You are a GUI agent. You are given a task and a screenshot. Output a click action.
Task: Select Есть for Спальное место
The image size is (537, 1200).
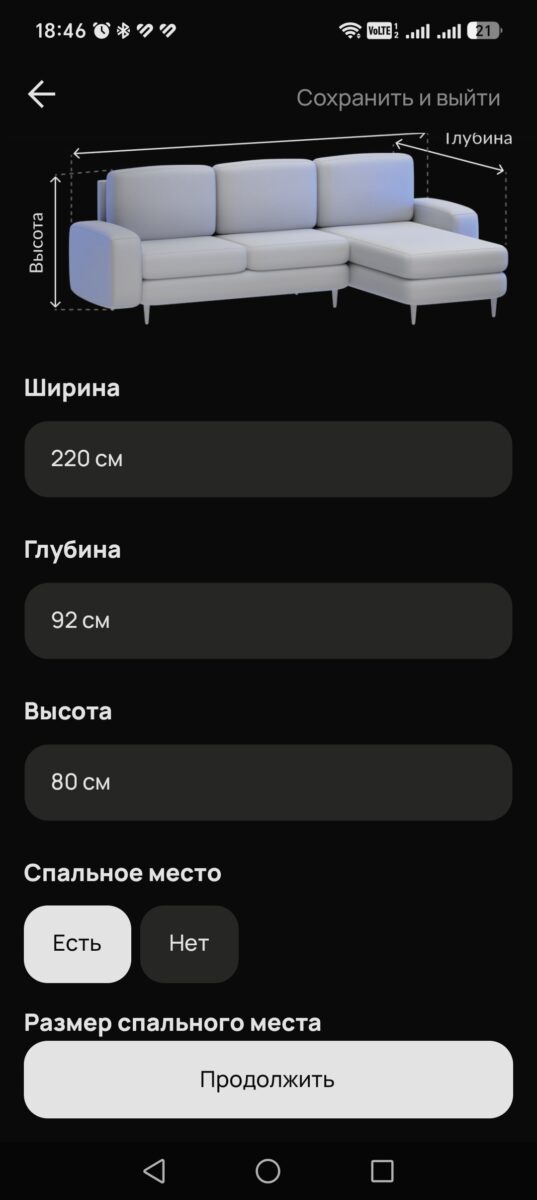tap(77, 944)
